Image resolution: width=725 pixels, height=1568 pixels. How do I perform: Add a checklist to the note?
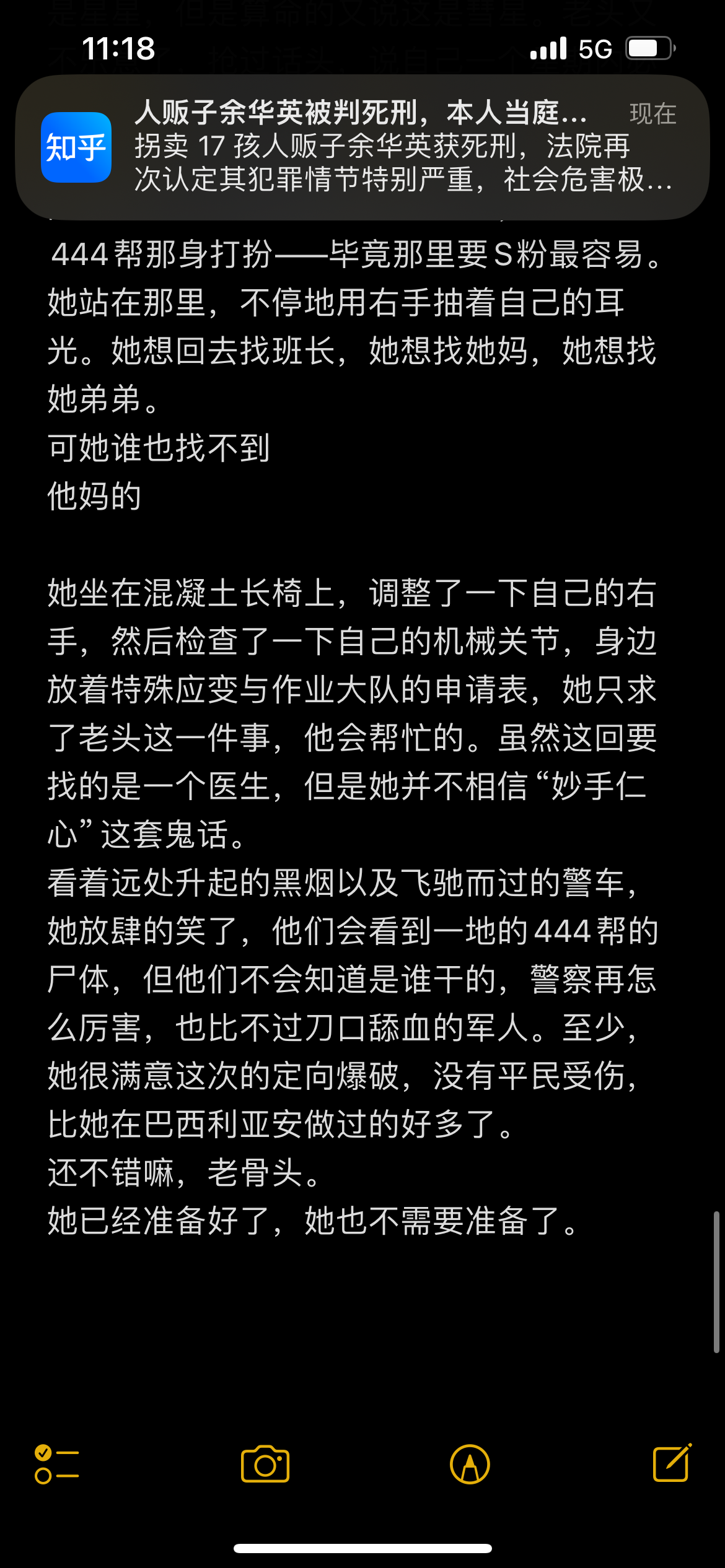[x=57, y=1465]
